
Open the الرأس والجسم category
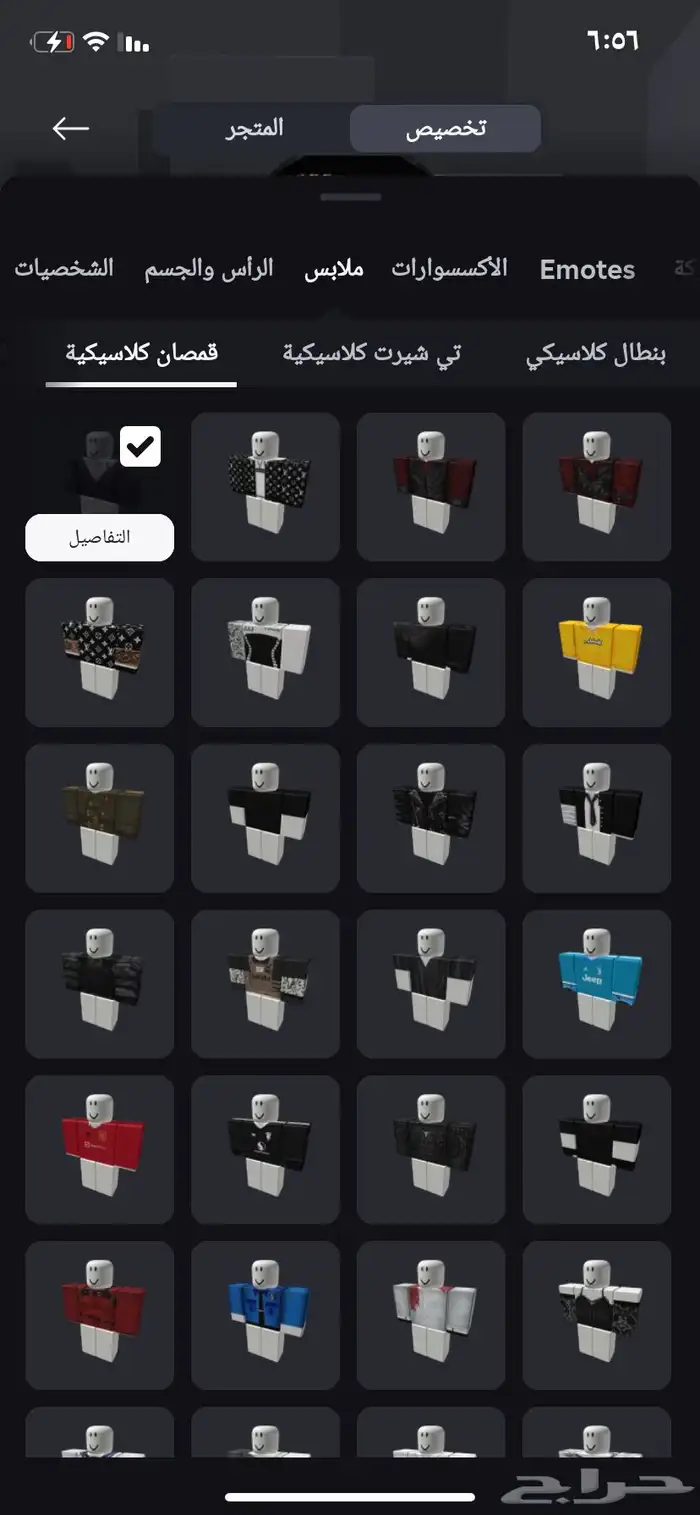pos(209,269)
